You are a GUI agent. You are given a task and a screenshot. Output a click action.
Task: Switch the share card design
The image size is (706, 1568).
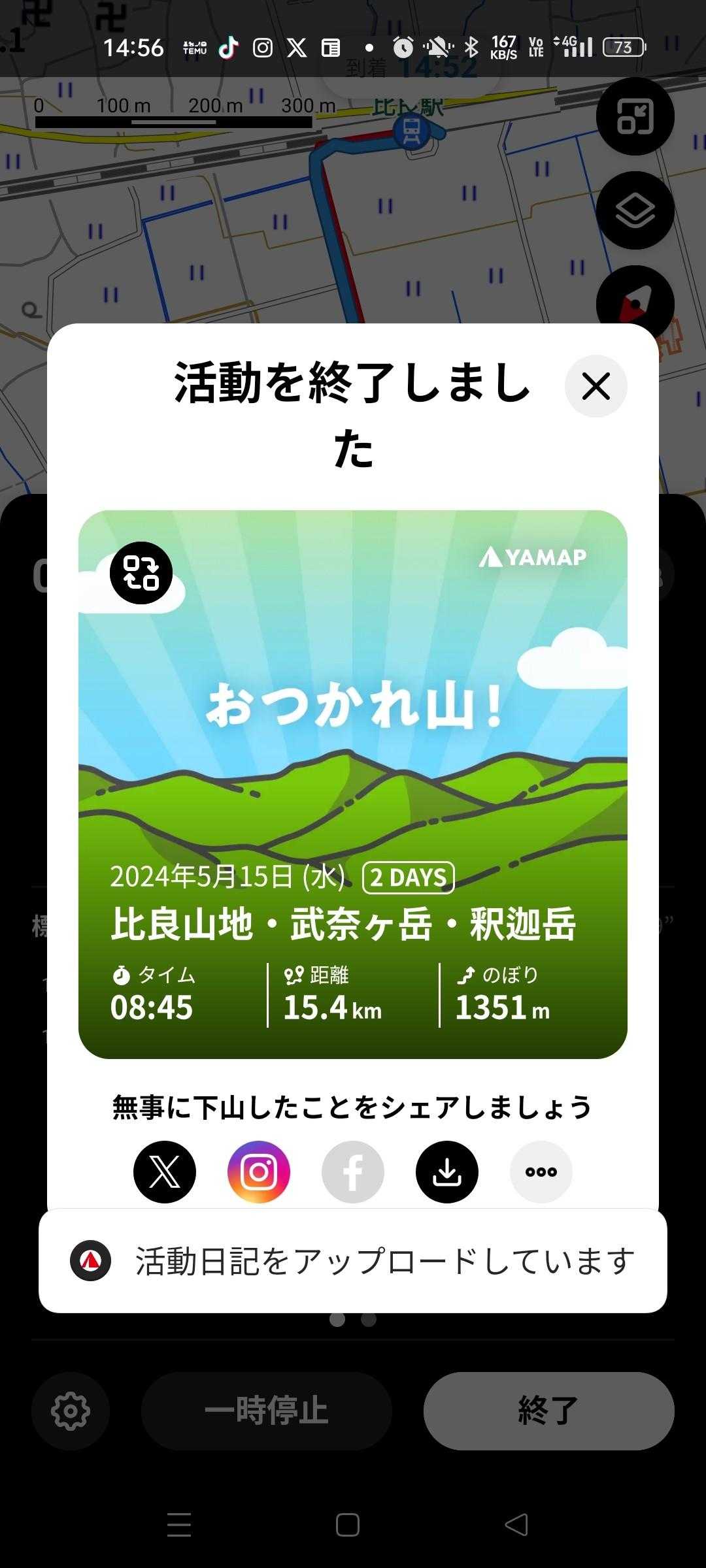[141, 573]
